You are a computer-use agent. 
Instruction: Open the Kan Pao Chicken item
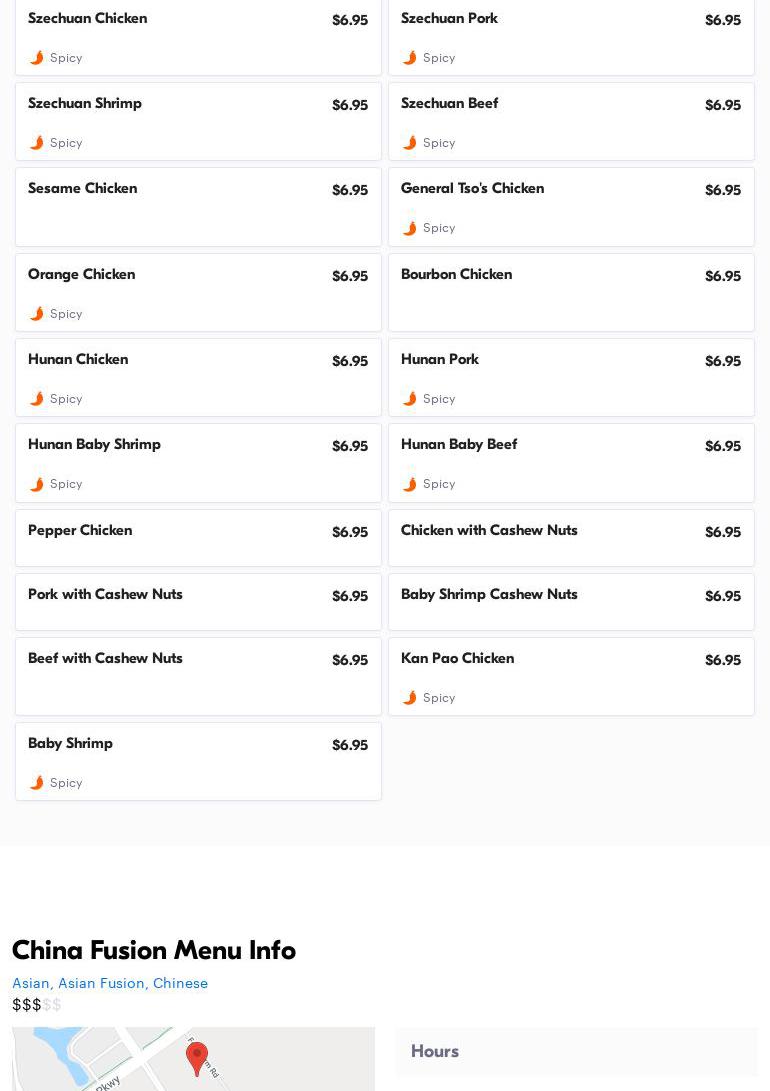571,676
